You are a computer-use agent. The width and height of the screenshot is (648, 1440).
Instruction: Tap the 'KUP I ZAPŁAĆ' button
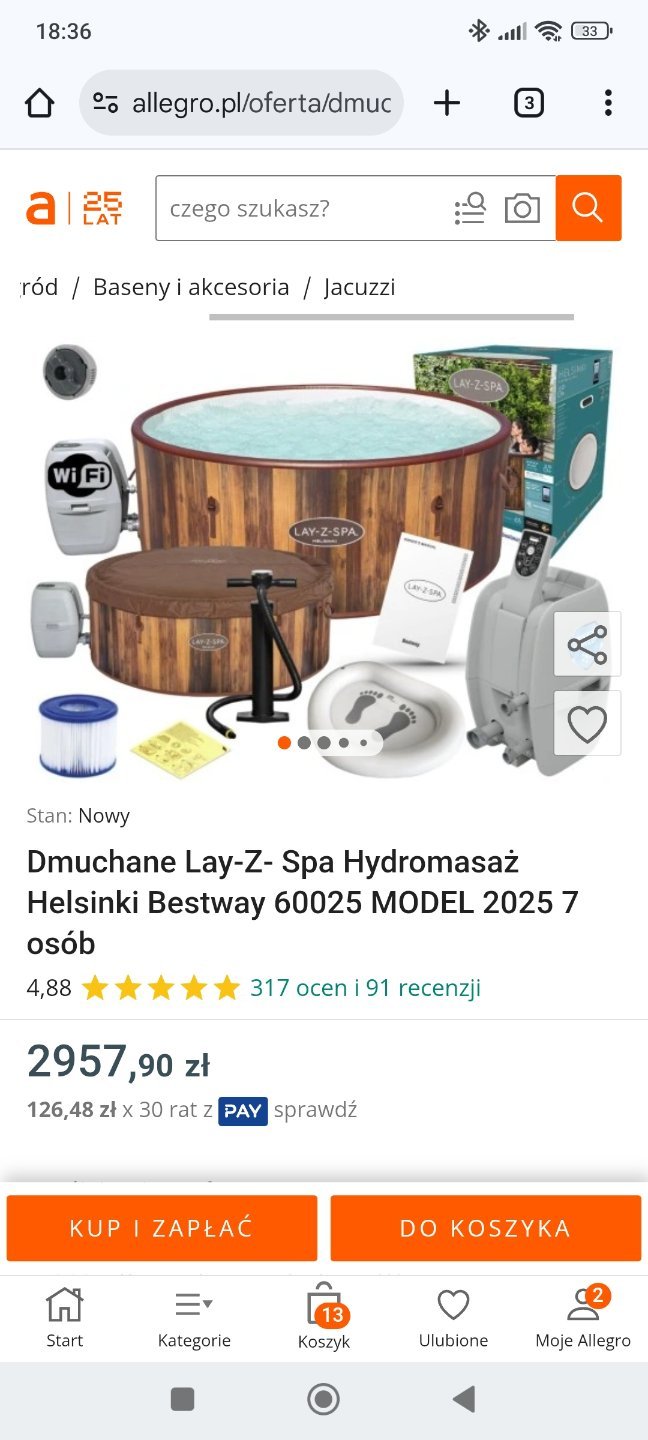tap(162, 1228)
